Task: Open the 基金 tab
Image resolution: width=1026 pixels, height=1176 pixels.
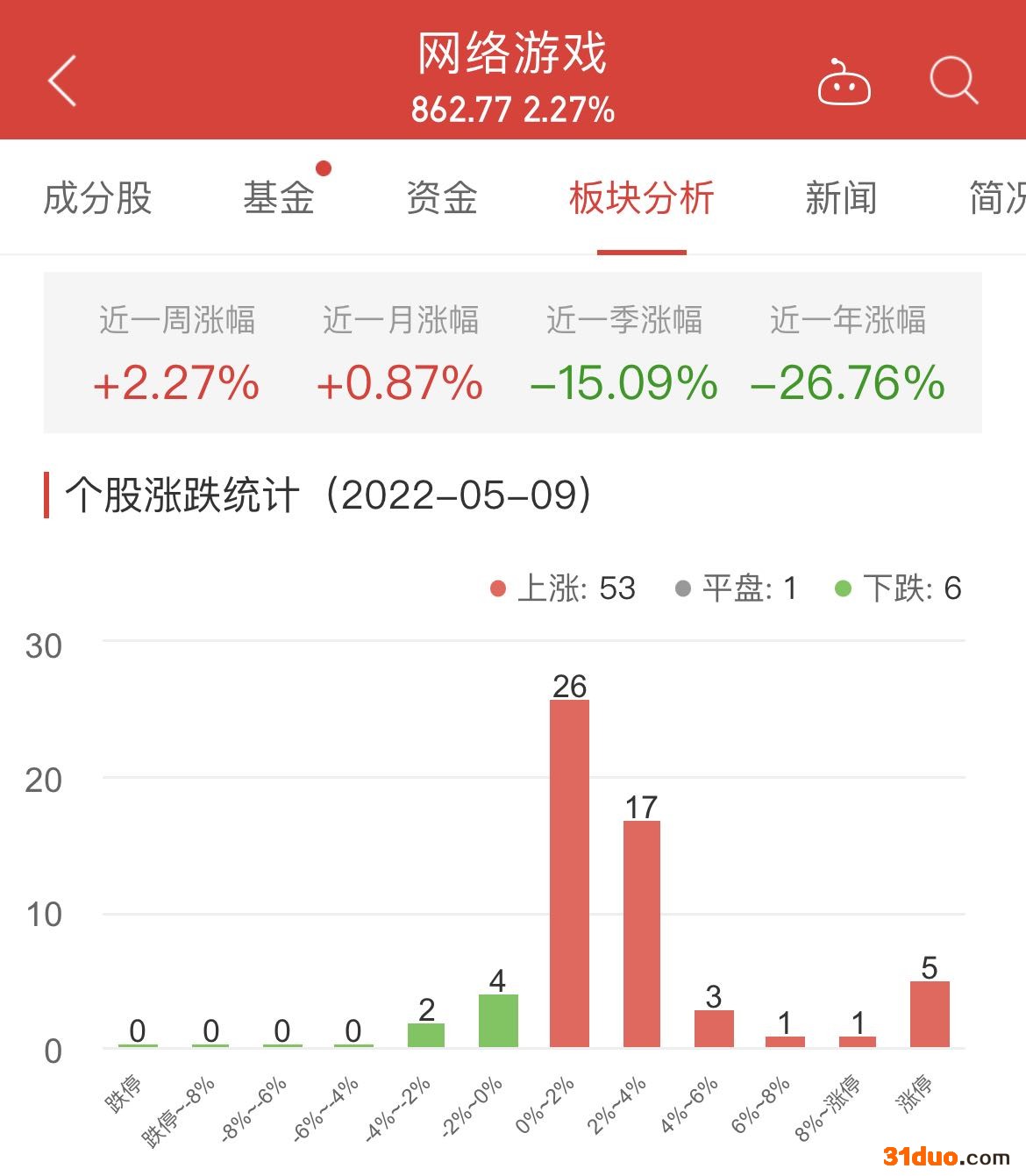Action: (x=279, y=198)
